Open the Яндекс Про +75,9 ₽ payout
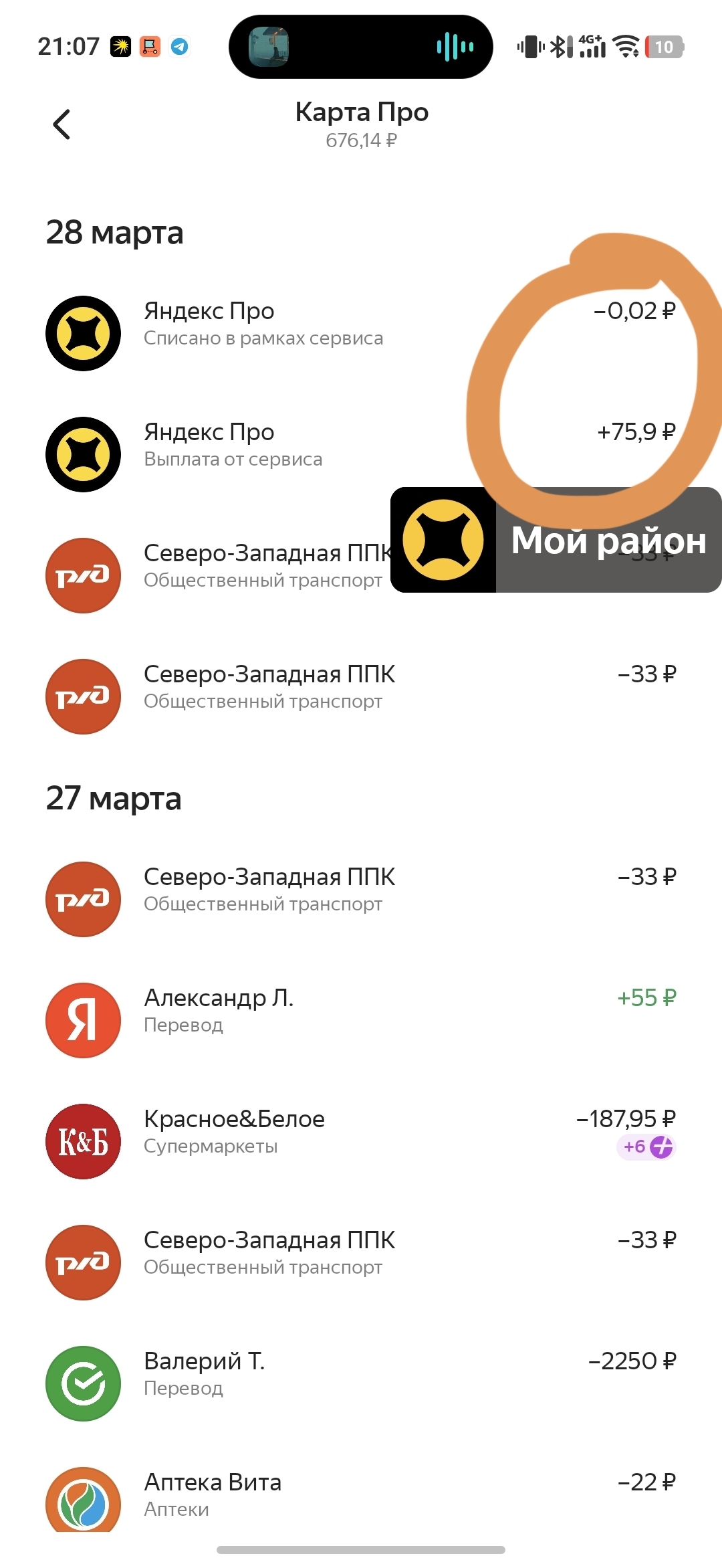The image size is (722, 1568). coord(361,454)
